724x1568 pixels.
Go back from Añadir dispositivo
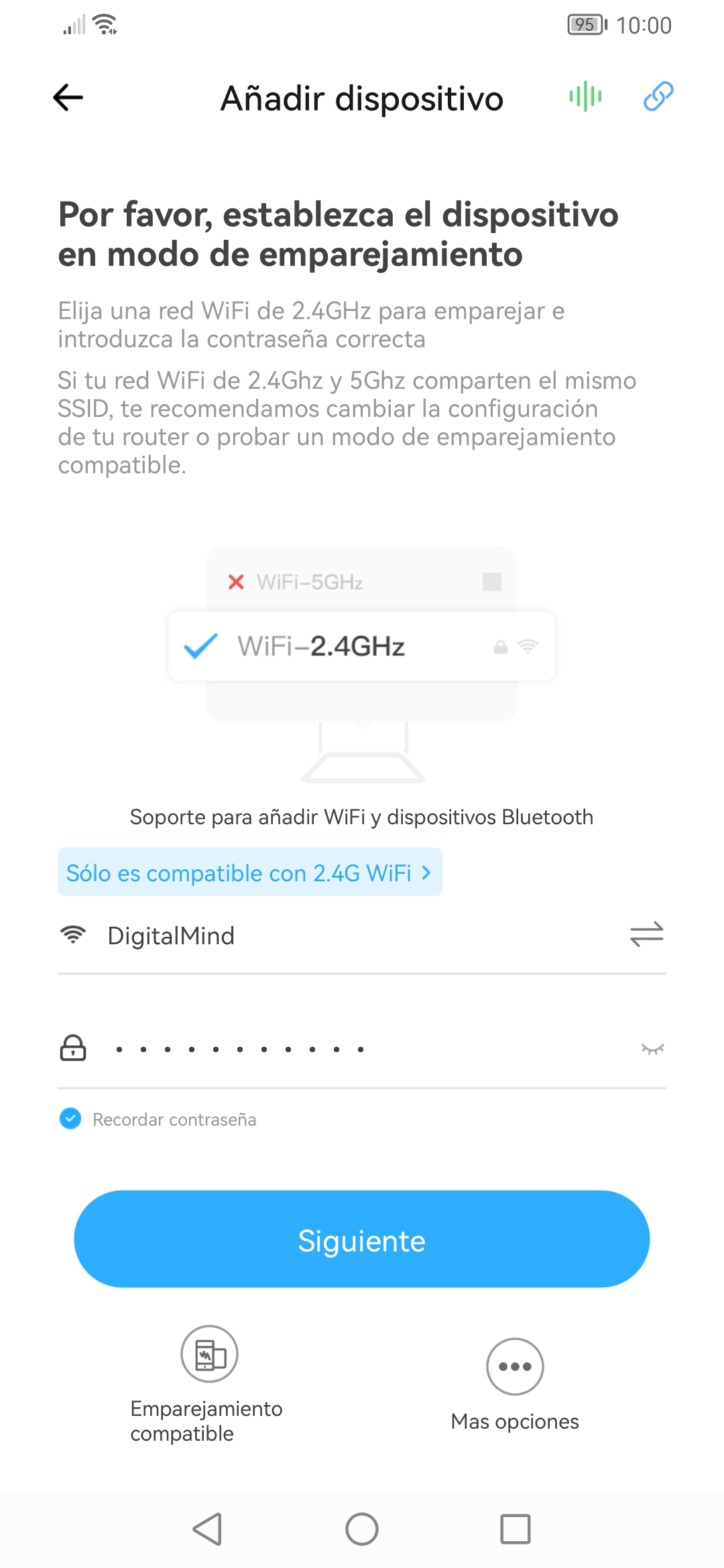pos(68,98)
